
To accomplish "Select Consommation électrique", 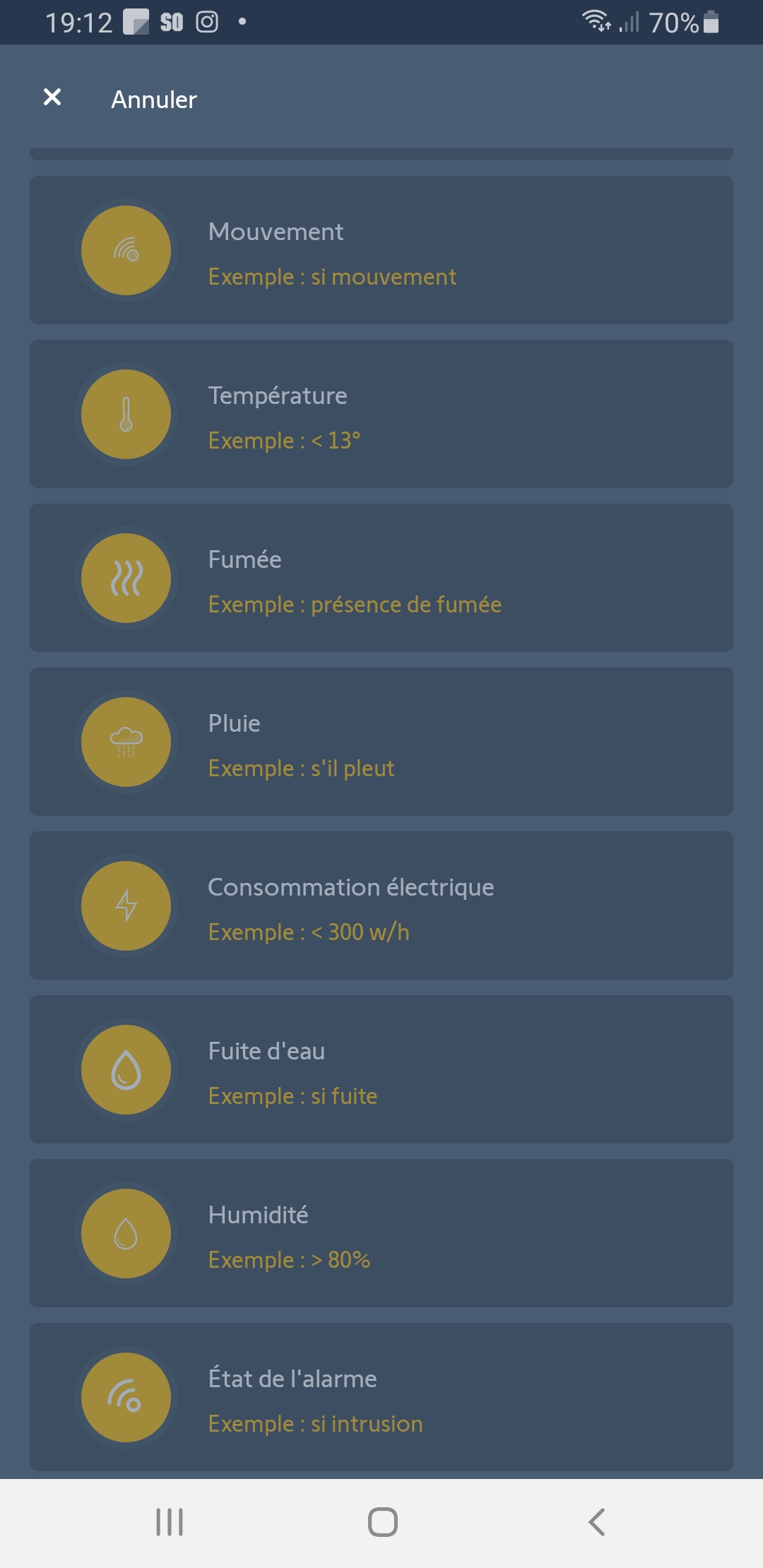I will pos(381,905).
